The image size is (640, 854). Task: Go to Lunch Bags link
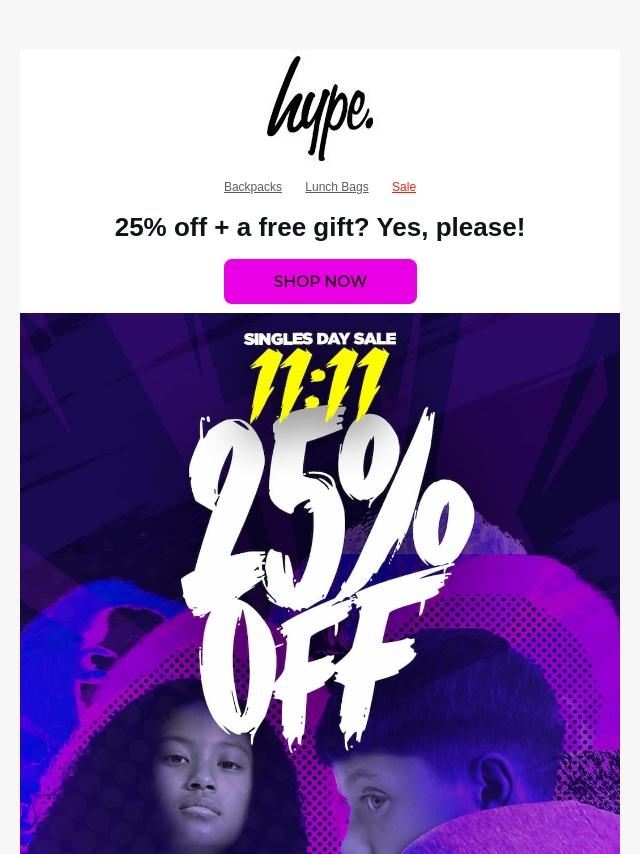click(x=337, y=187)
